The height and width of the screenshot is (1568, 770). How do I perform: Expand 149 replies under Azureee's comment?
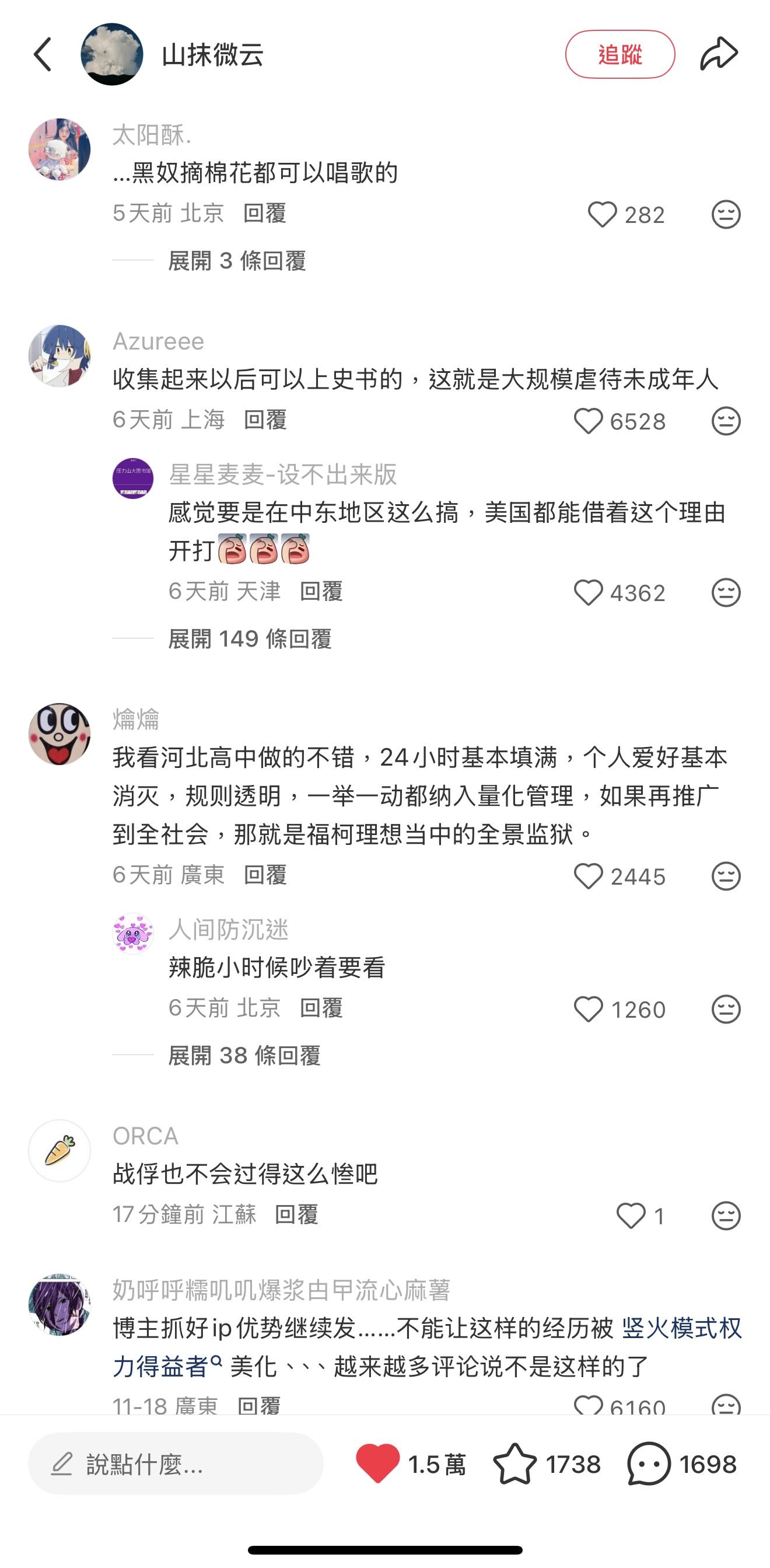[x=250, y=639]
